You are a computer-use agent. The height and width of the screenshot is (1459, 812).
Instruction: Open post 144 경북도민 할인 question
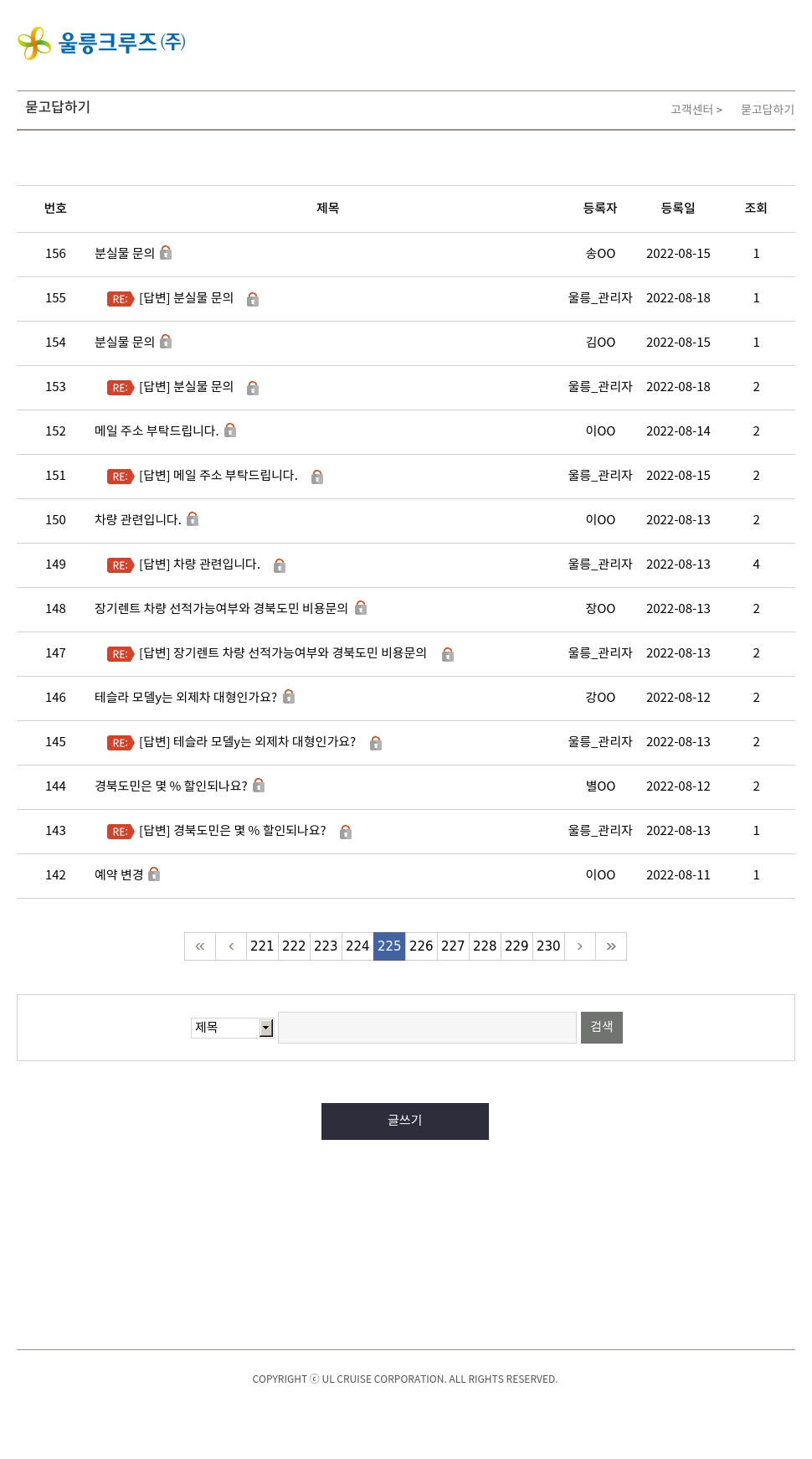(x=171, y=786)
